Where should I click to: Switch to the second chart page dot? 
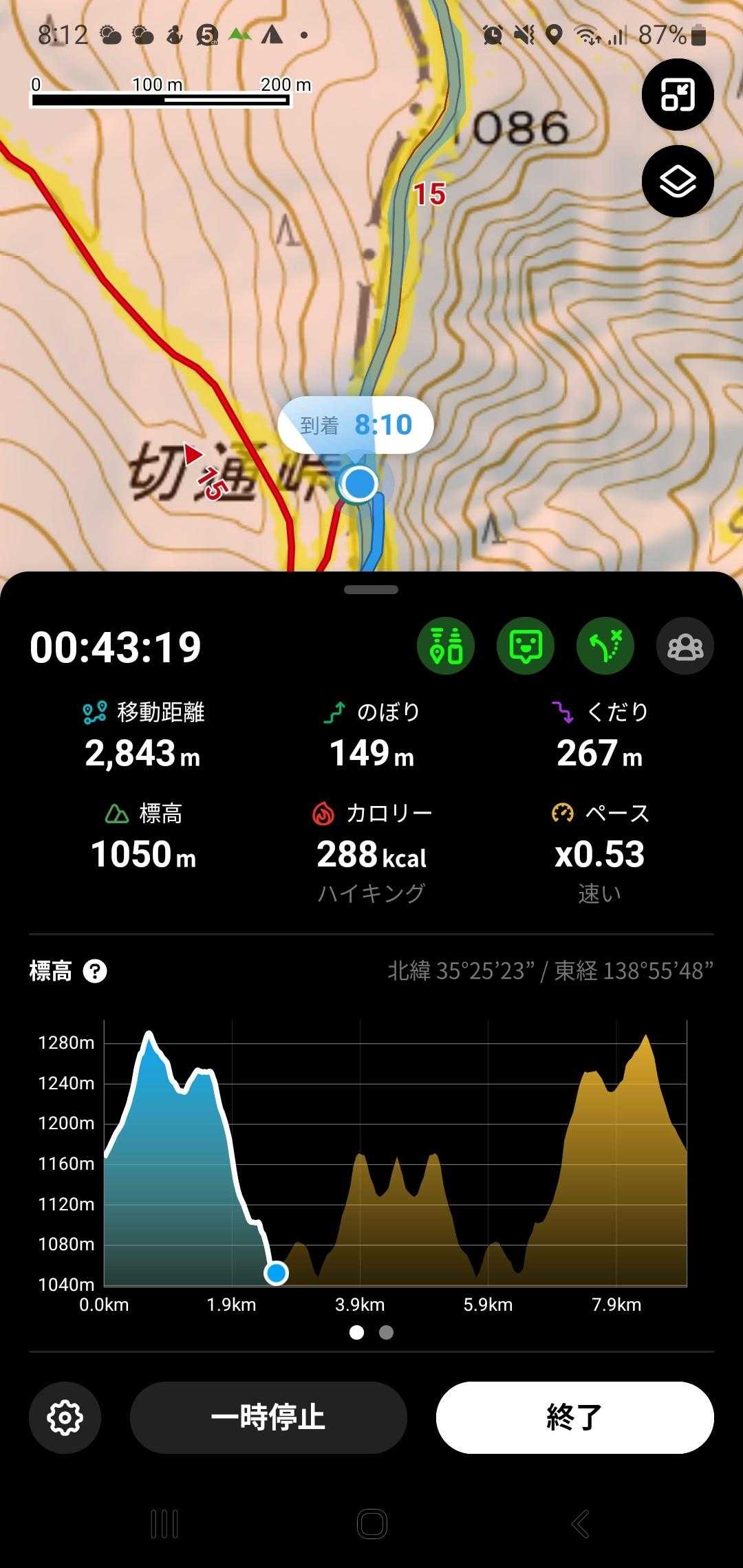pyautogui.click(x=387, y=1332)
